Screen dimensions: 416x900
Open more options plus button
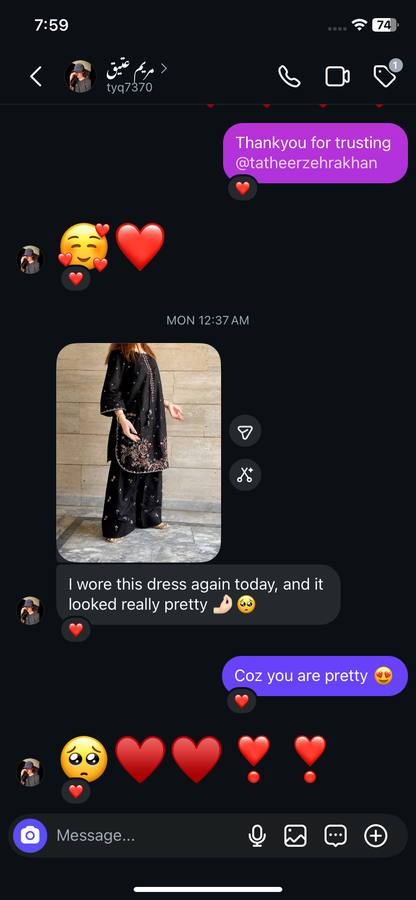(x=376, y=836)
